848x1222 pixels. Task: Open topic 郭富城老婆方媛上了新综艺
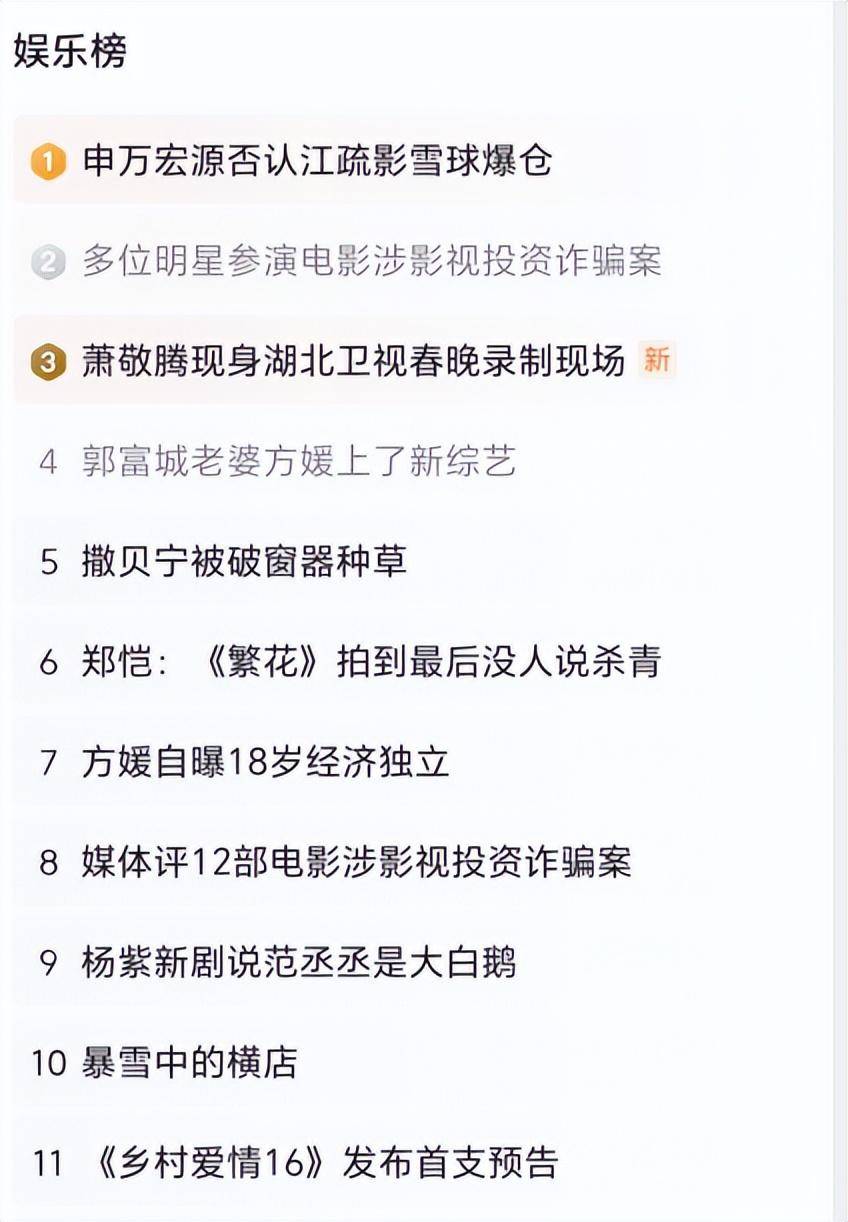click(x=298, y=461)
